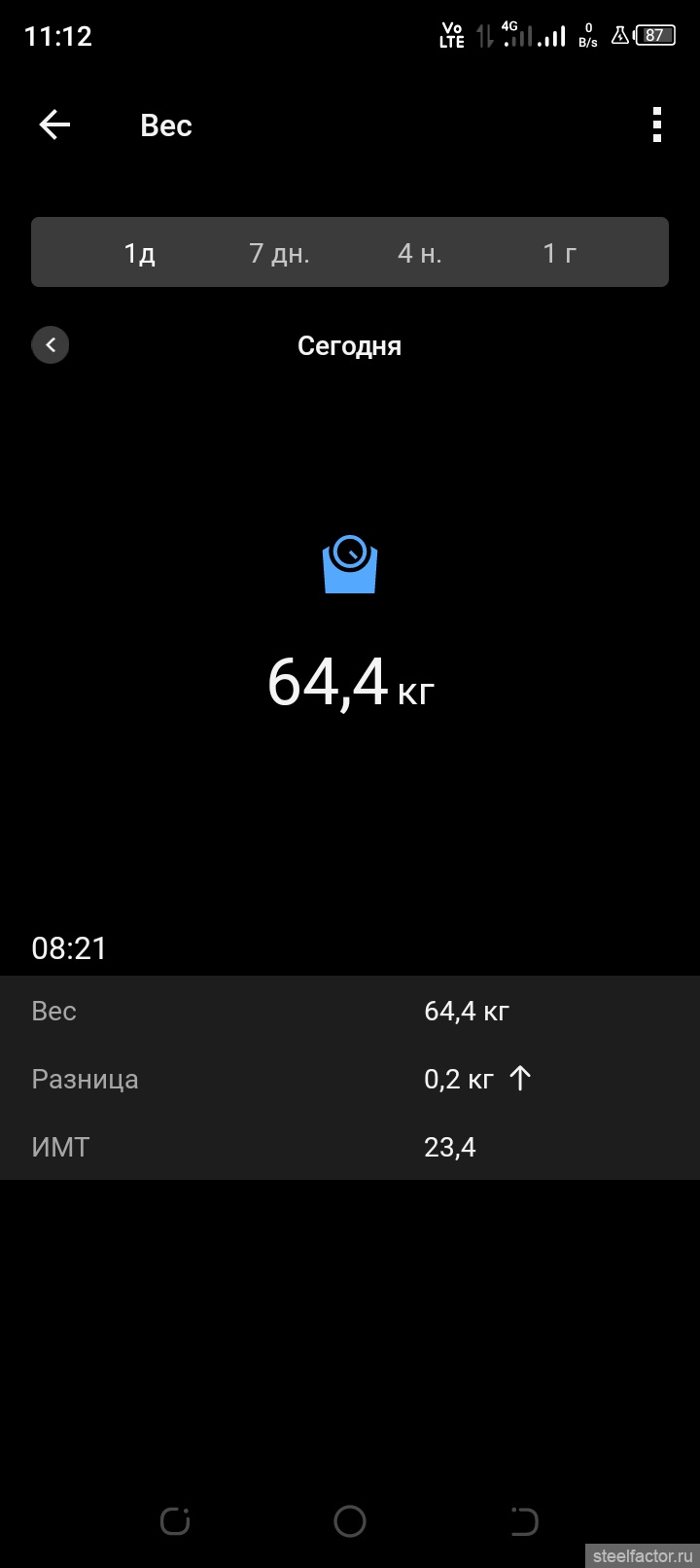This screenshot has width=700, height=1568.
Task: Switch to the 4 н. tab
Action: 419,253
